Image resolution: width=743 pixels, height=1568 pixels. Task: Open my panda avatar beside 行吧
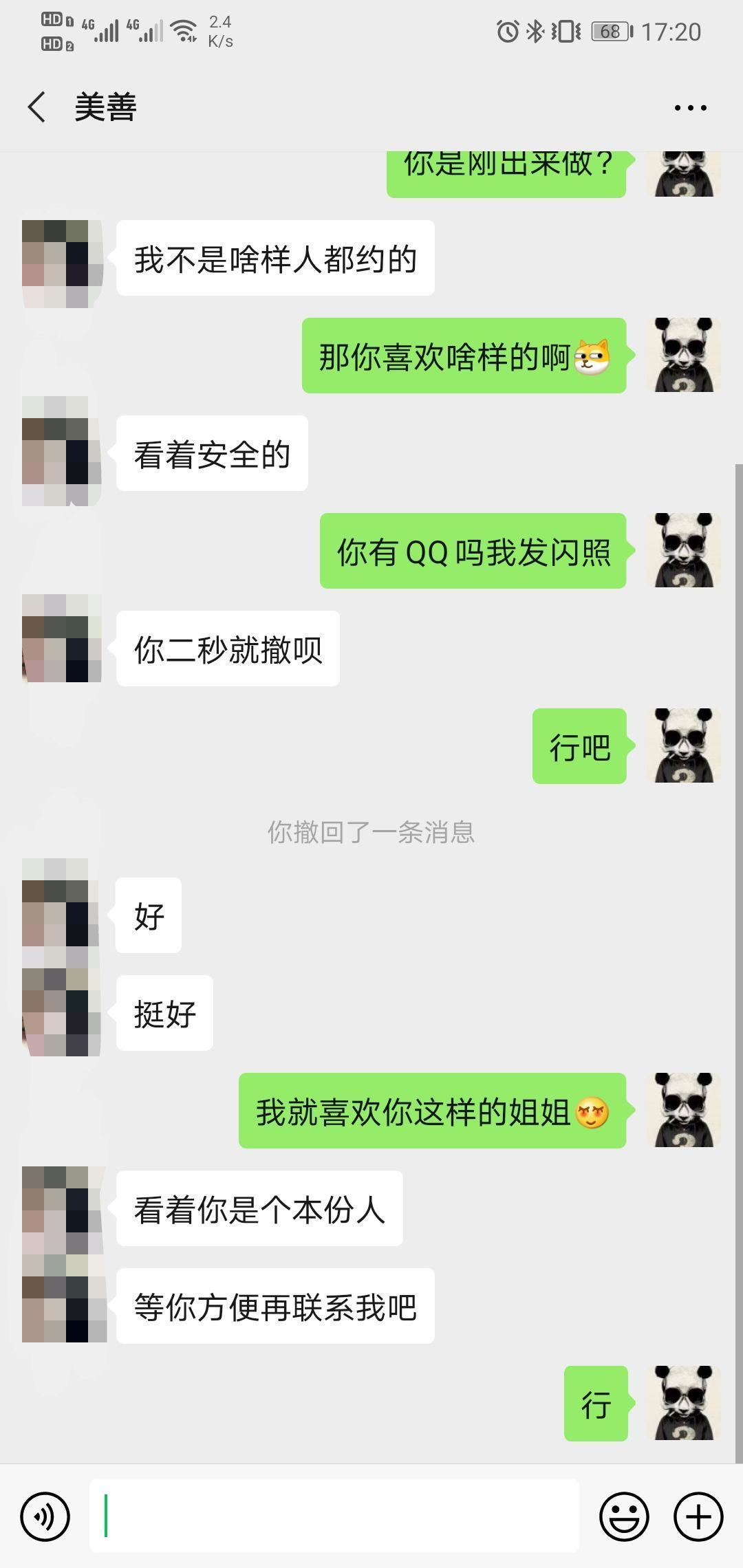click(684, 745)
